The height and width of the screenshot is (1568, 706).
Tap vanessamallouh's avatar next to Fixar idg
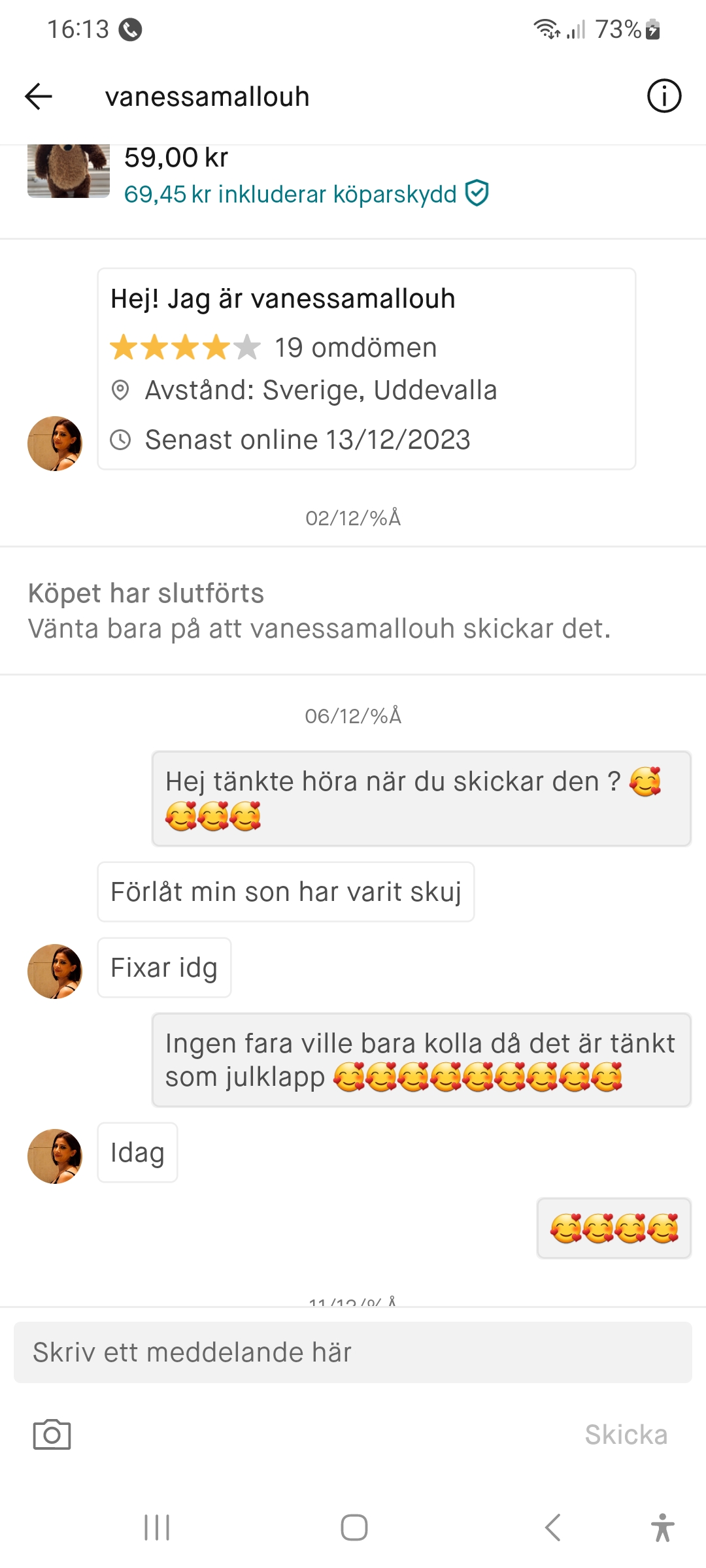coord(55,971)
